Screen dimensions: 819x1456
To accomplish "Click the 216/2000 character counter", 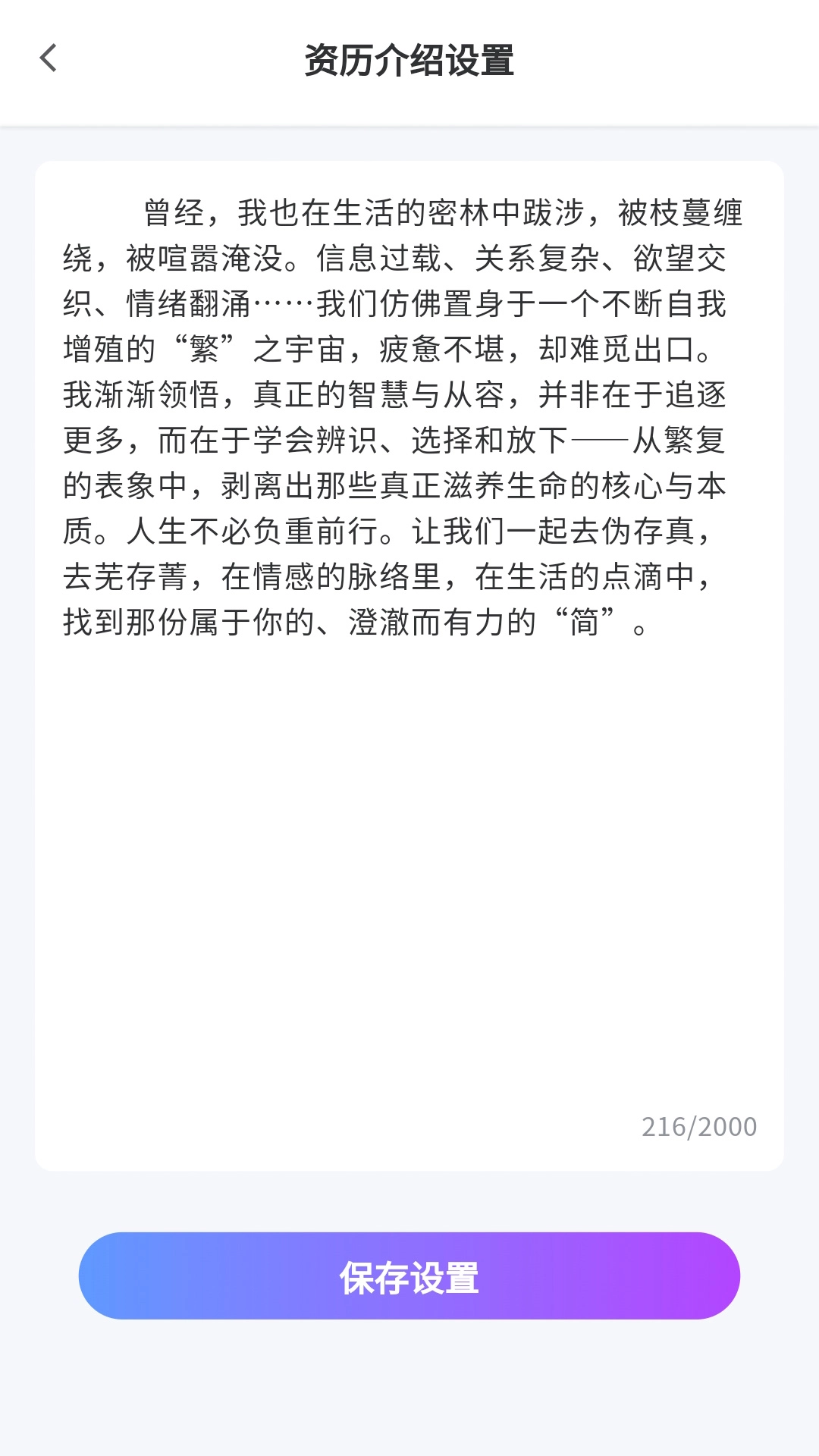I will pos(698,1127).
